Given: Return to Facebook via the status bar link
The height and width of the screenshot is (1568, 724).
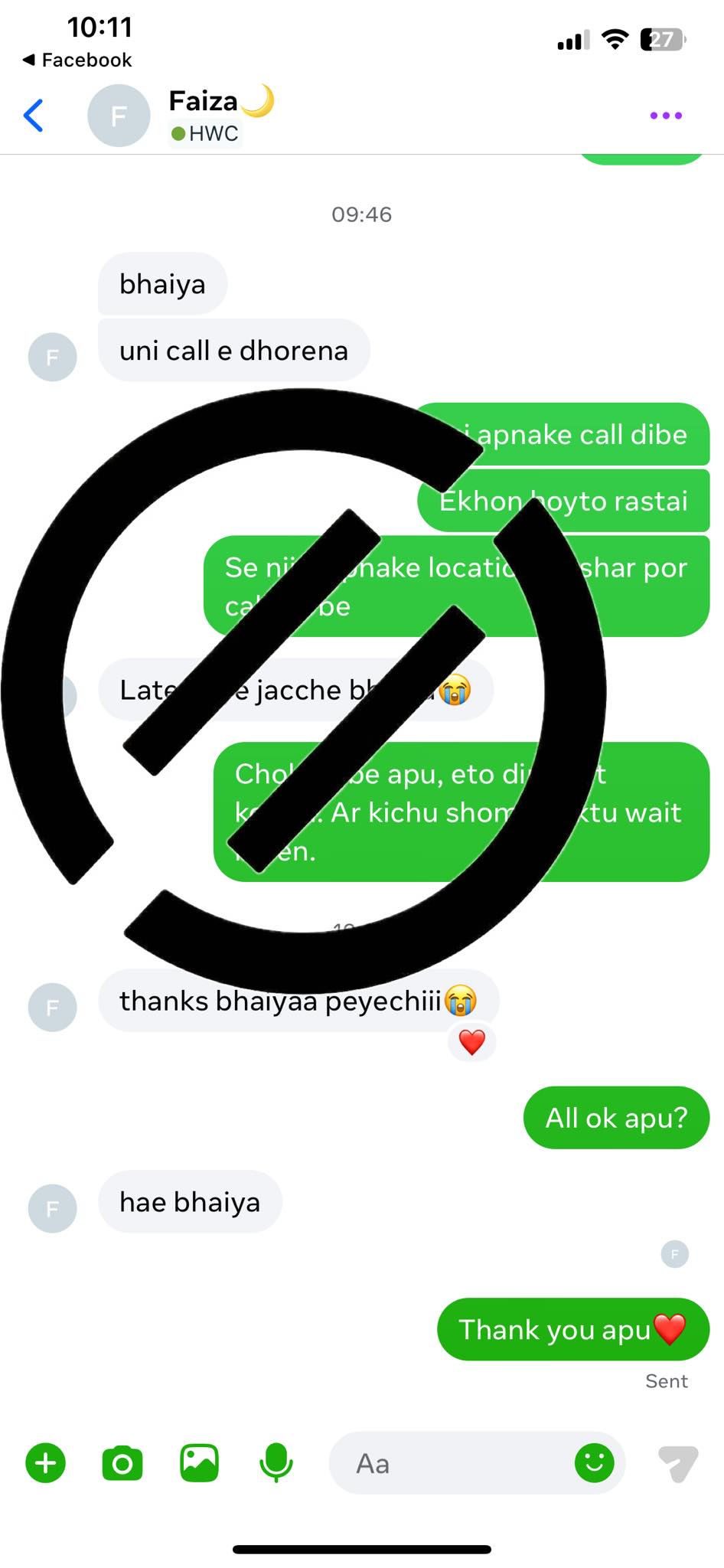Looking at the screenshot, I should 77,60.
